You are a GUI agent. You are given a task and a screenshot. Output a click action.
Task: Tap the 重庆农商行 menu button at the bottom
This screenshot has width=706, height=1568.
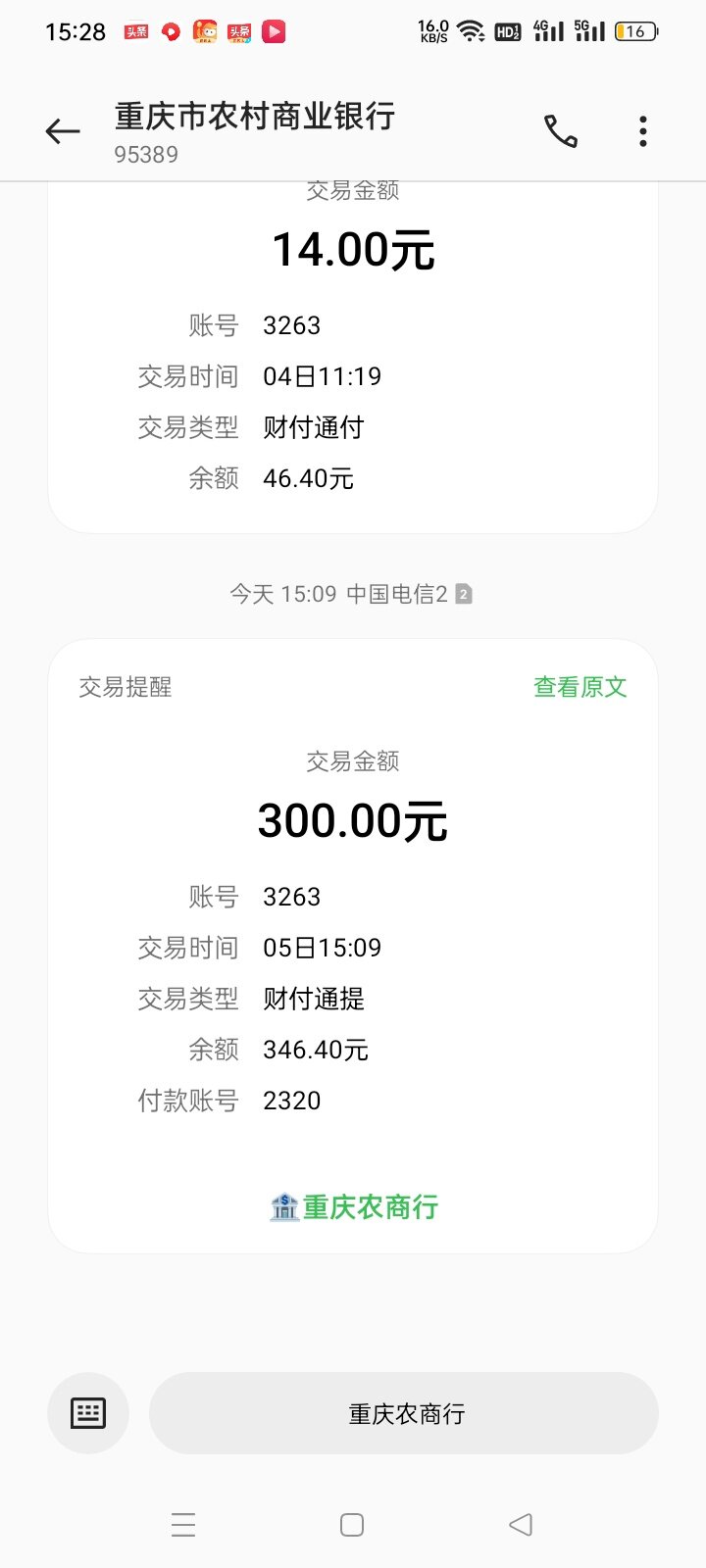(404, 1413)
